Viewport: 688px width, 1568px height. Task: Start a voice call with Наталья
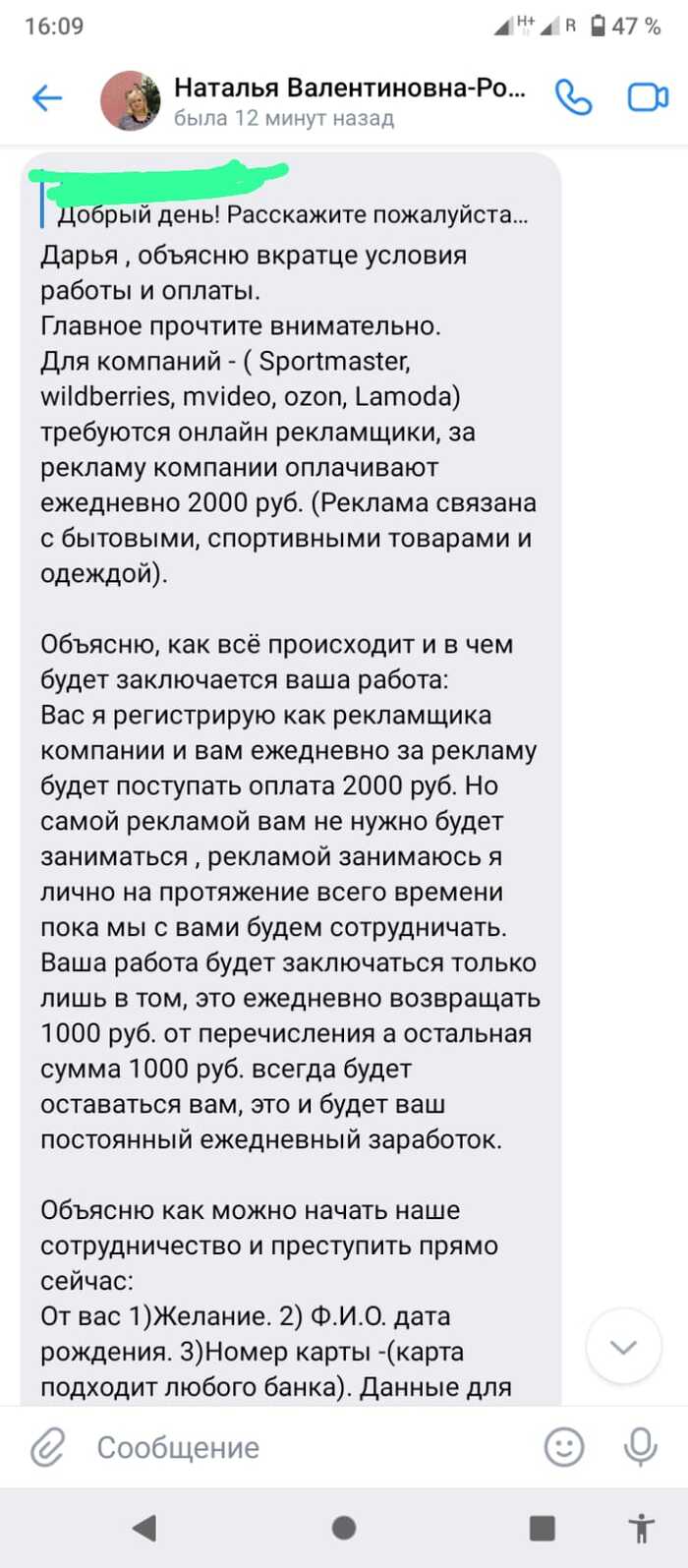click(x=573, y=98)
